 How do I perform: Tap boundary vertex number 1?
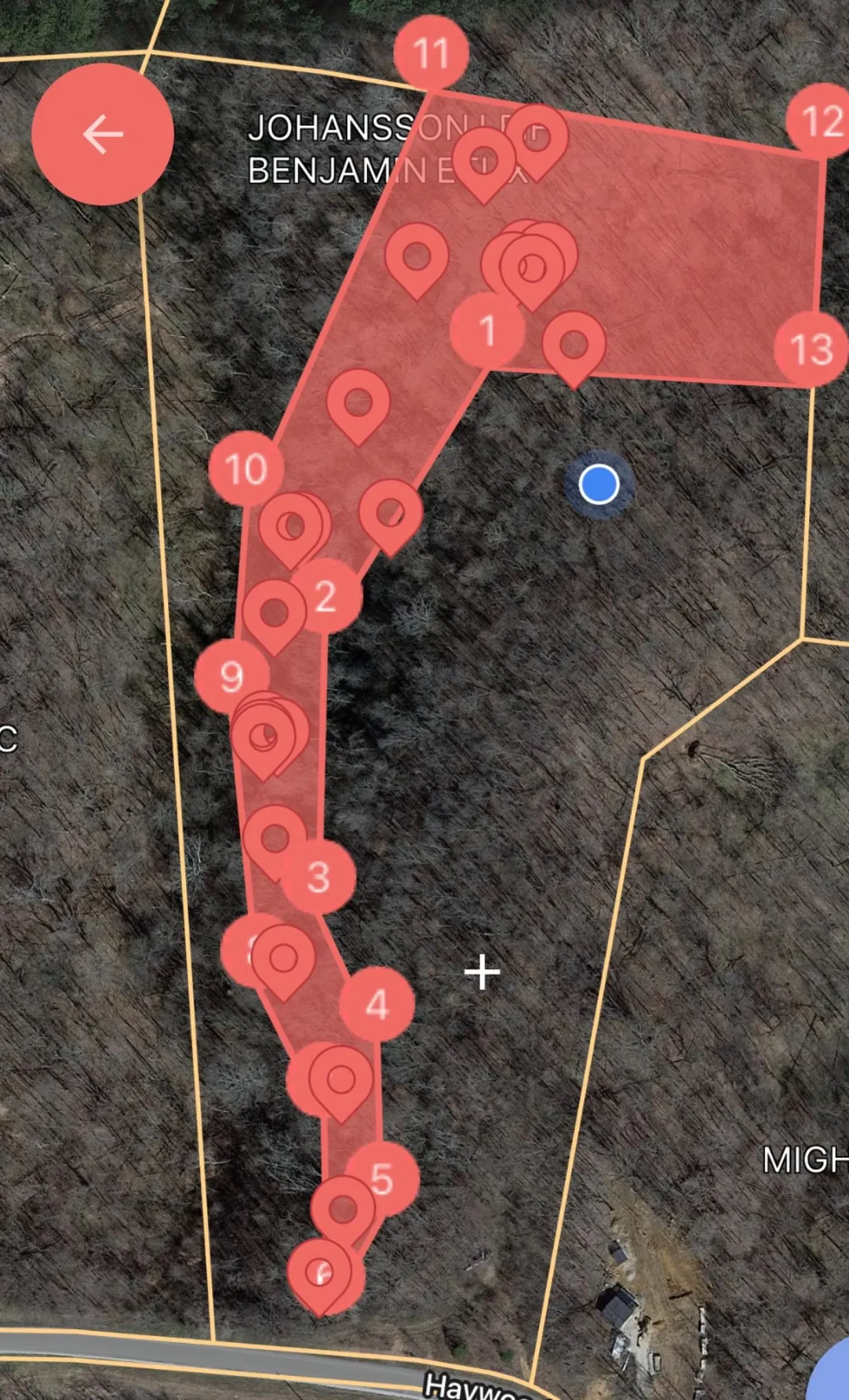(487, 330)
